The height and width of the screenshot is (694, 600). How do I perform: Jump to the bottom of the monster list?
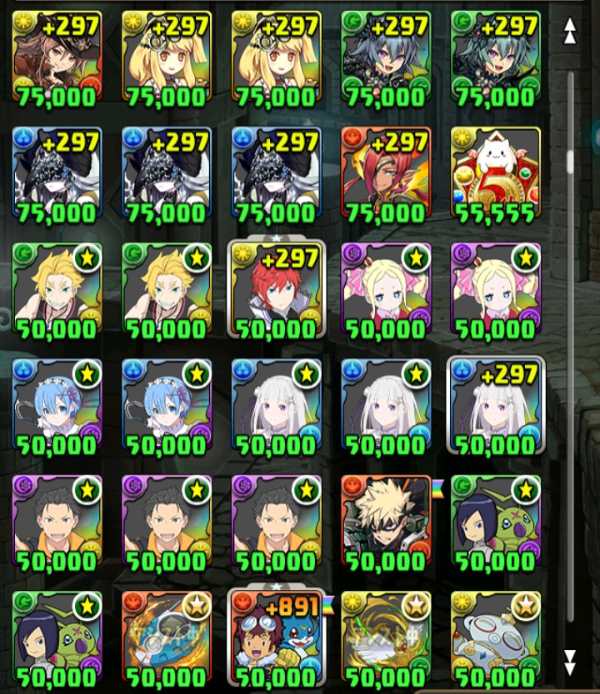571,661
